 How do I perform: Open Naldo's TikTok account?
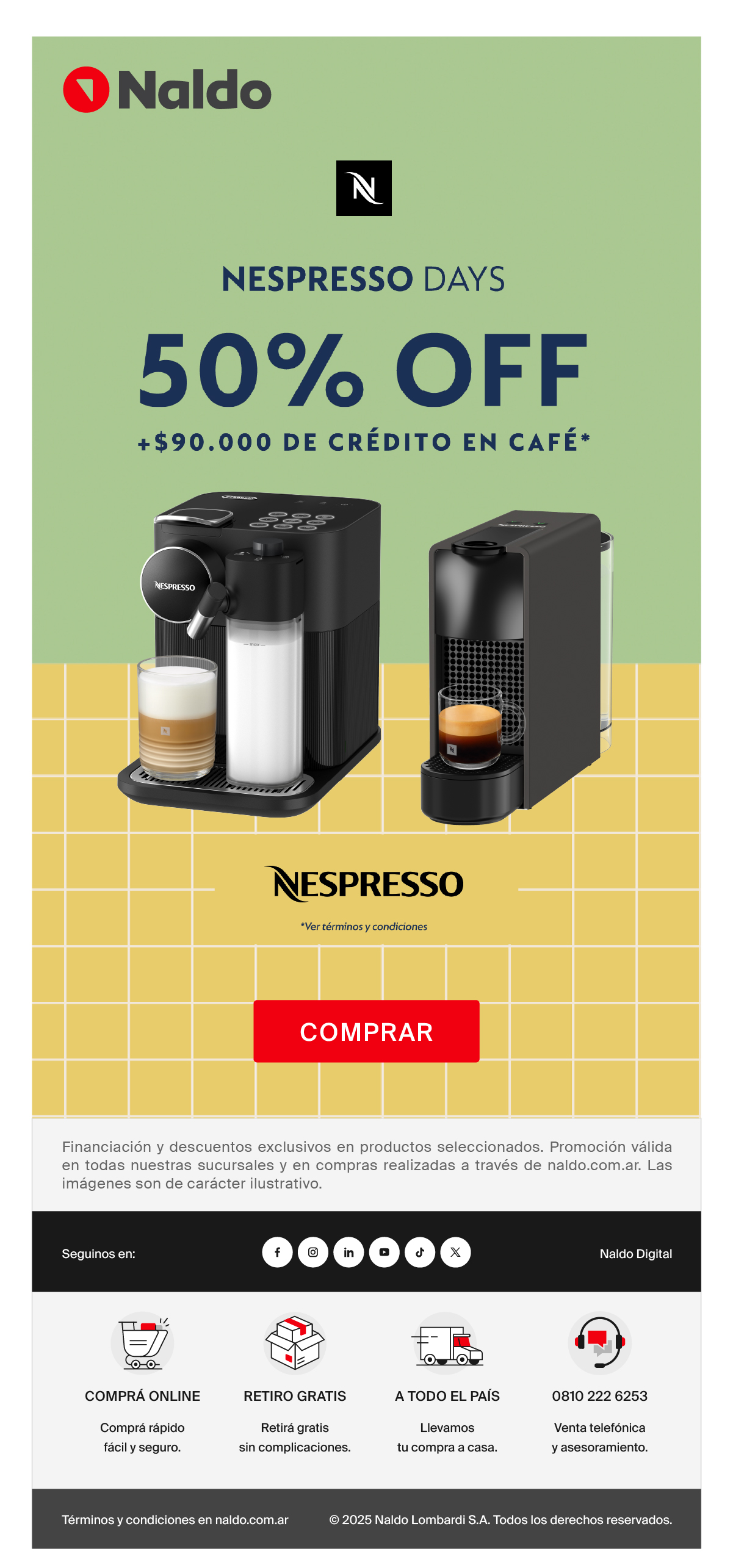coord(420,1252)
